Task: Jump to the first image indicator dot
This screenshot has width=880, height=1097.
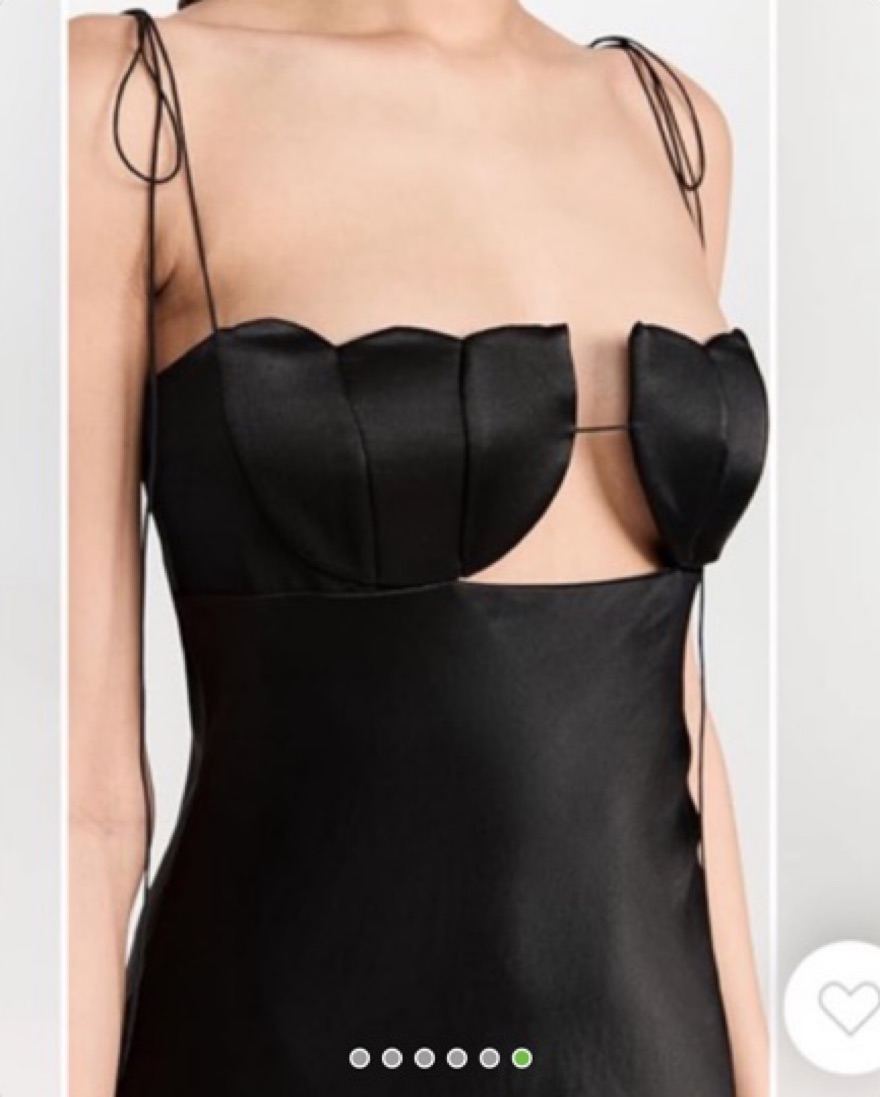Action: 359,1058
